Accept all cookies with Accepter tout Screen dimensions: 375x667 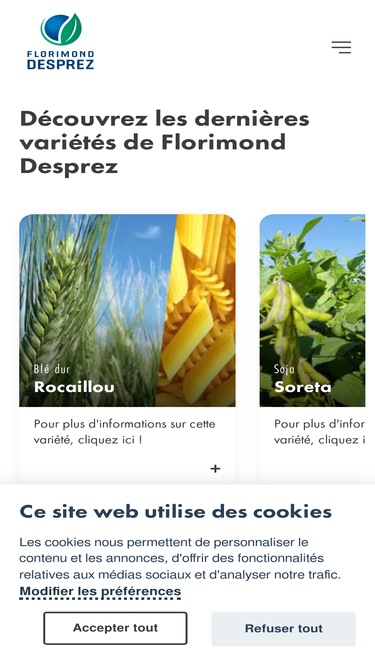pyautogui.click(x=115, y=628)
